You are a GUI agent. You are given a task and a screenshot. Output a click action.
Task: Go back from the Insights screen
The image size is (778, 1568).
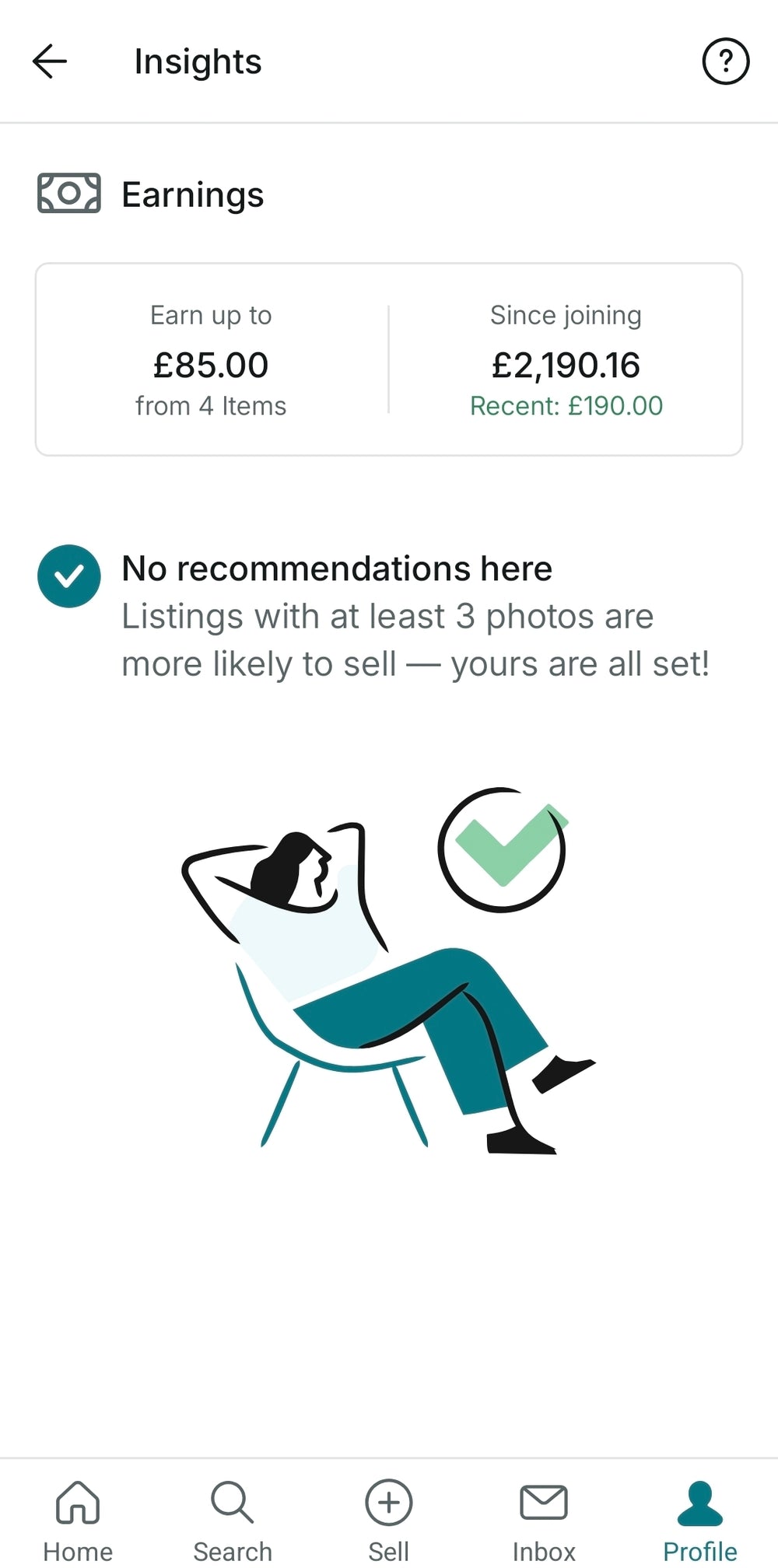tap(50, 61)
